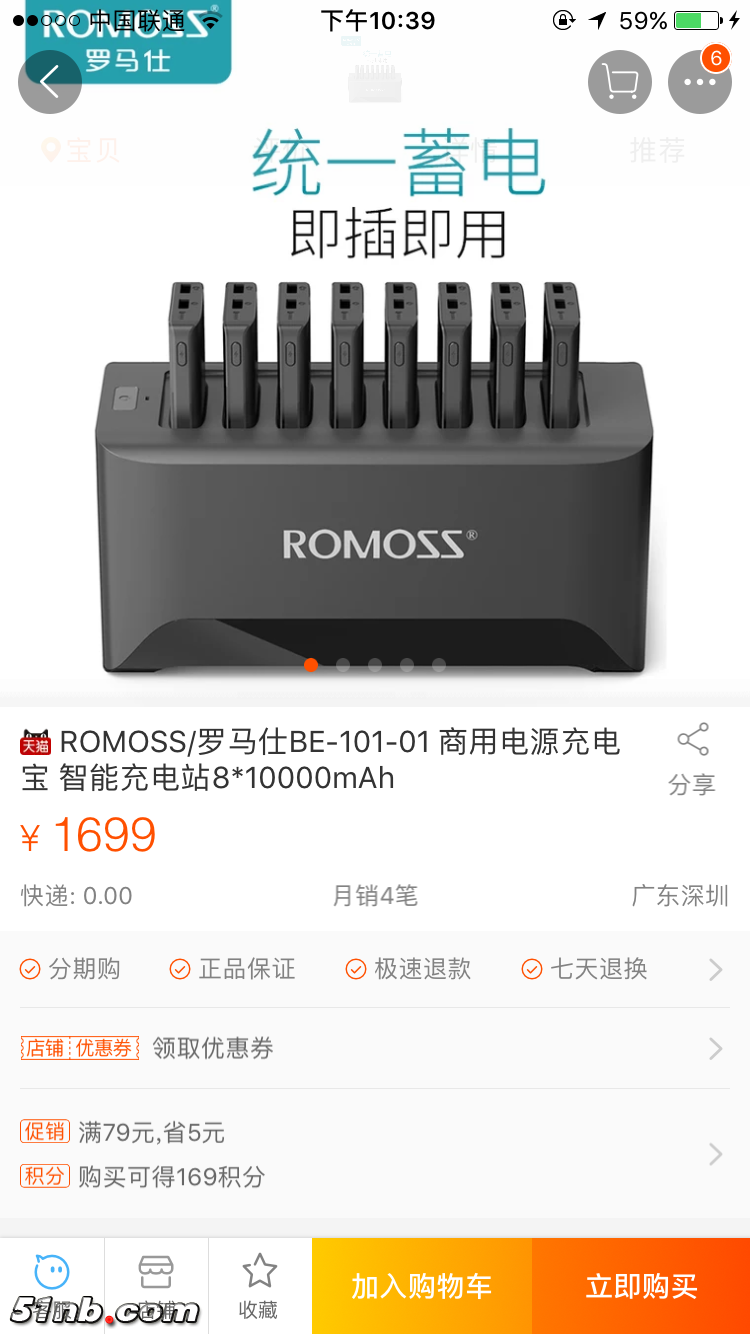750x1334 pixels.
Task: Tap 加入购物车 to add to cart
Action: (421, 1286)
